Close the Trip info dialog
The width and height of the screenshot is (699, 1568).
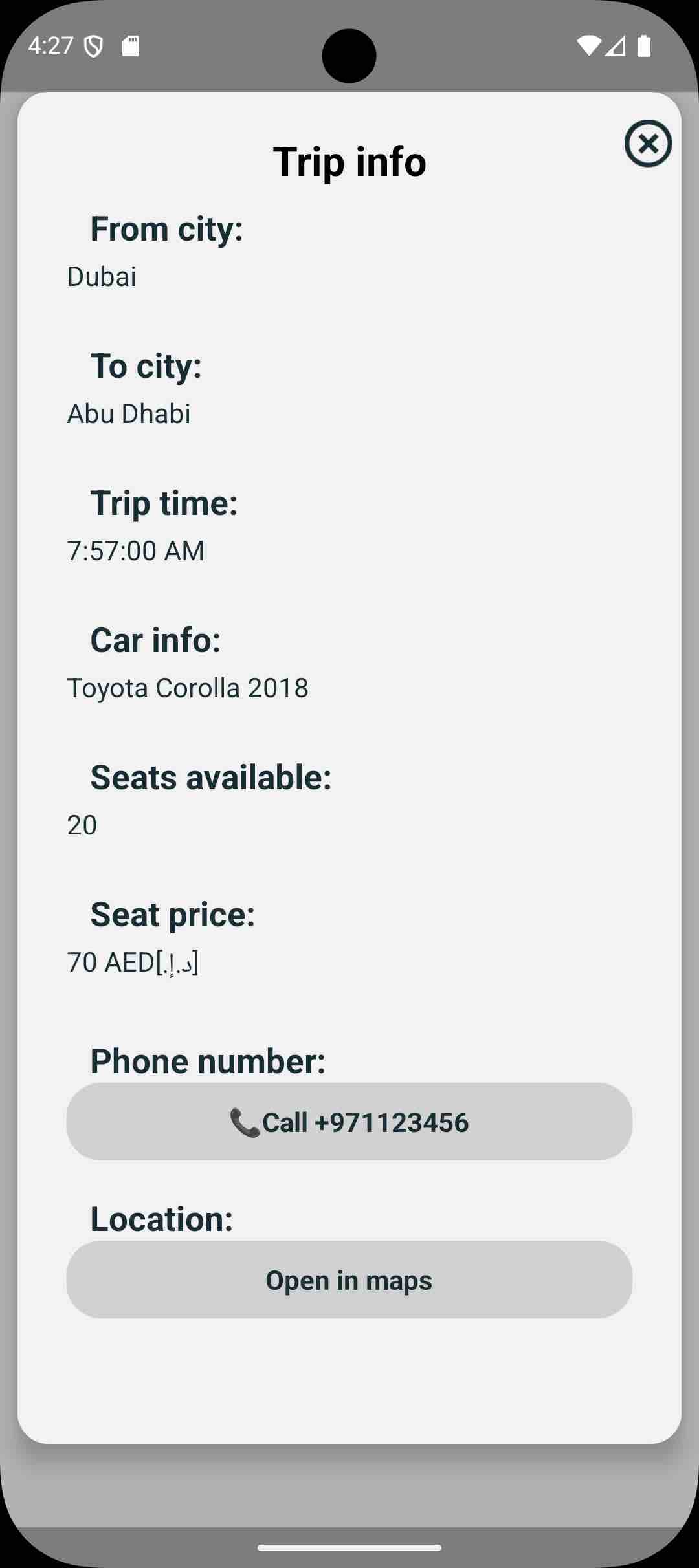(647, 144)
